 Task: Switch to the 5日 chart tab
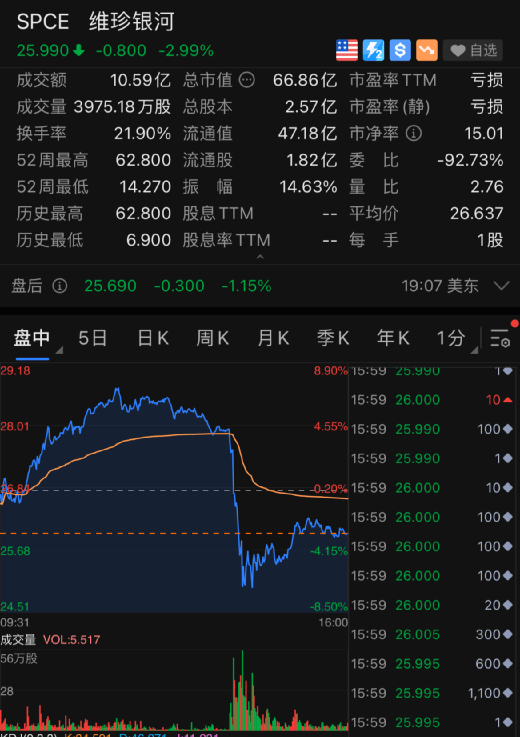pyautogui.click(x=93, y=338)
